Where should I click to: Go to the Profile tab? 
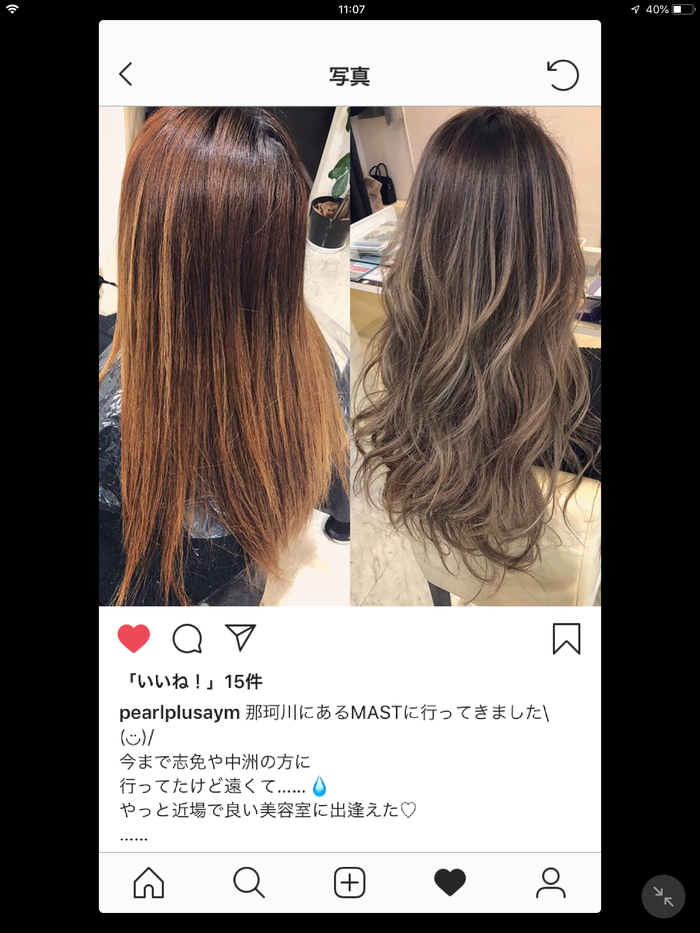[550, 882]
